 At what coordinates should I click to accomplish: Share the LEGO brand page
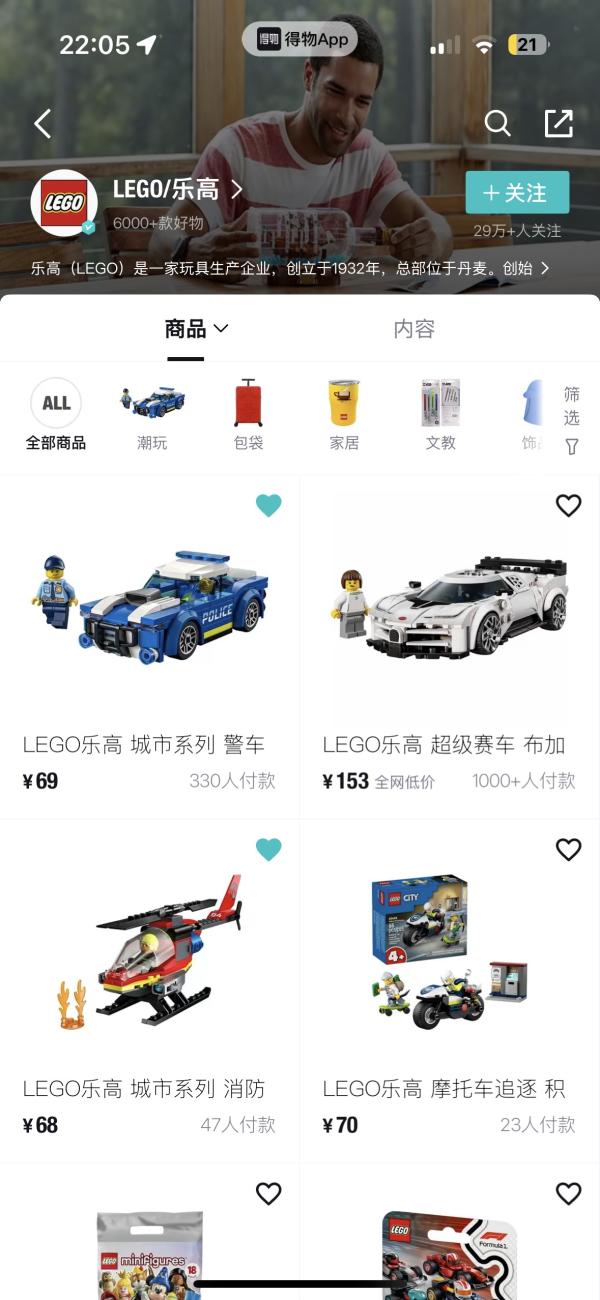pos(558,123)
